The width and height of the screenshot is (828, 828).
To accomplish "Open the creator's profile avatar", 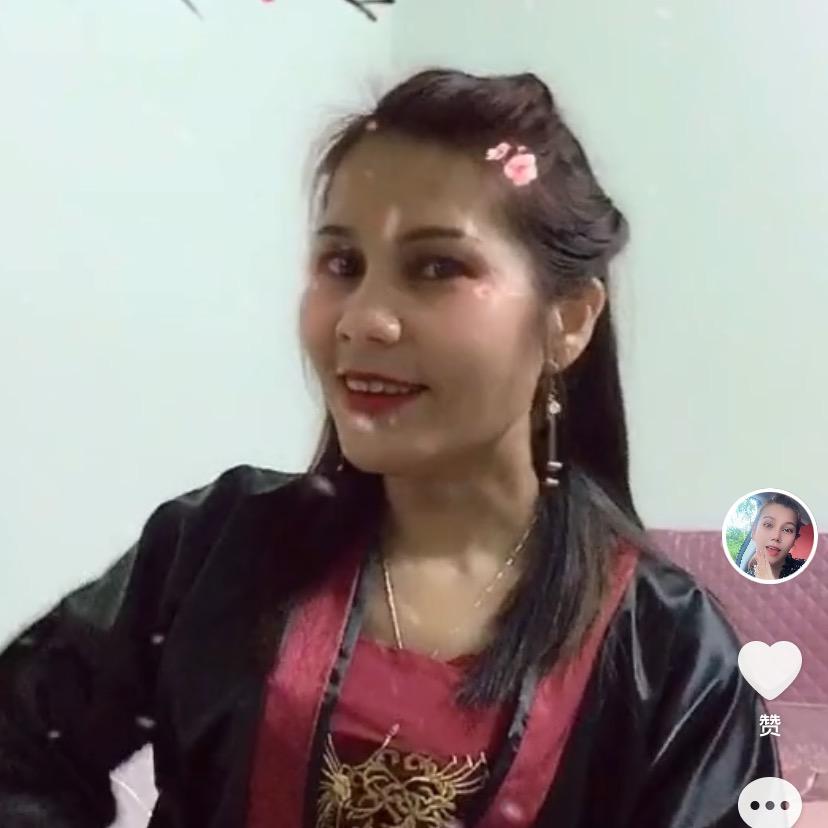I will click(769, 536).
